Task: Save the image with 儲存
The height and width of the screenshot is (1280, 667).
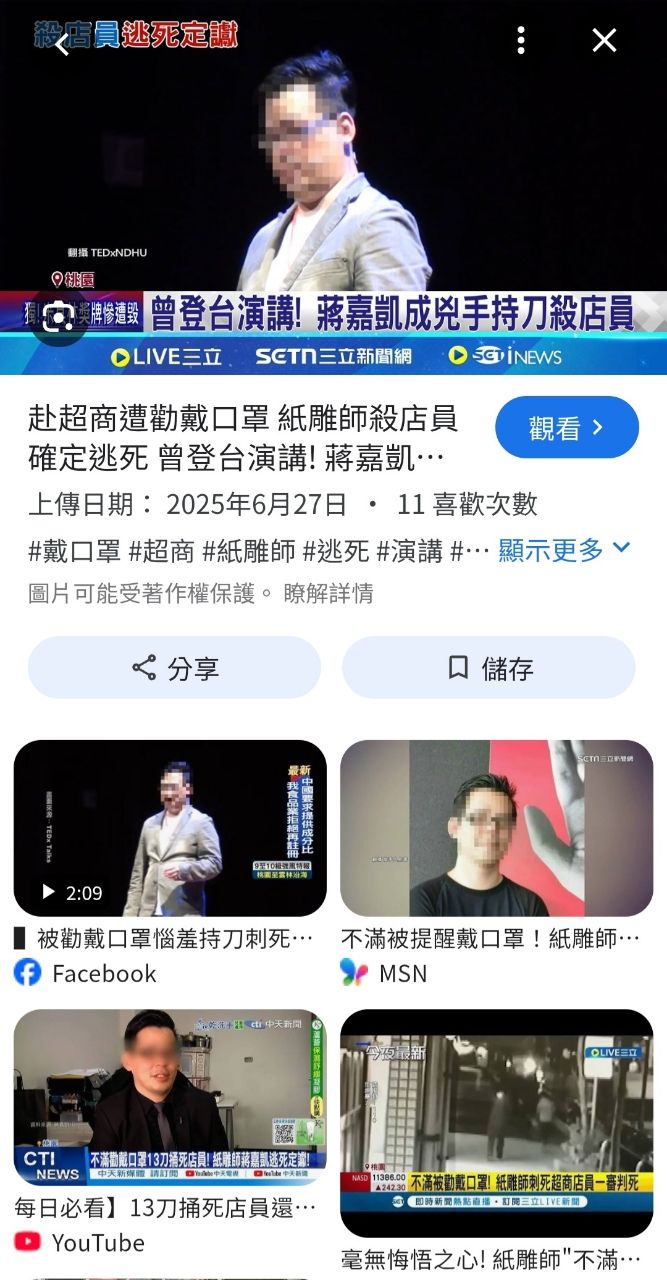Action: coord(489,668)
